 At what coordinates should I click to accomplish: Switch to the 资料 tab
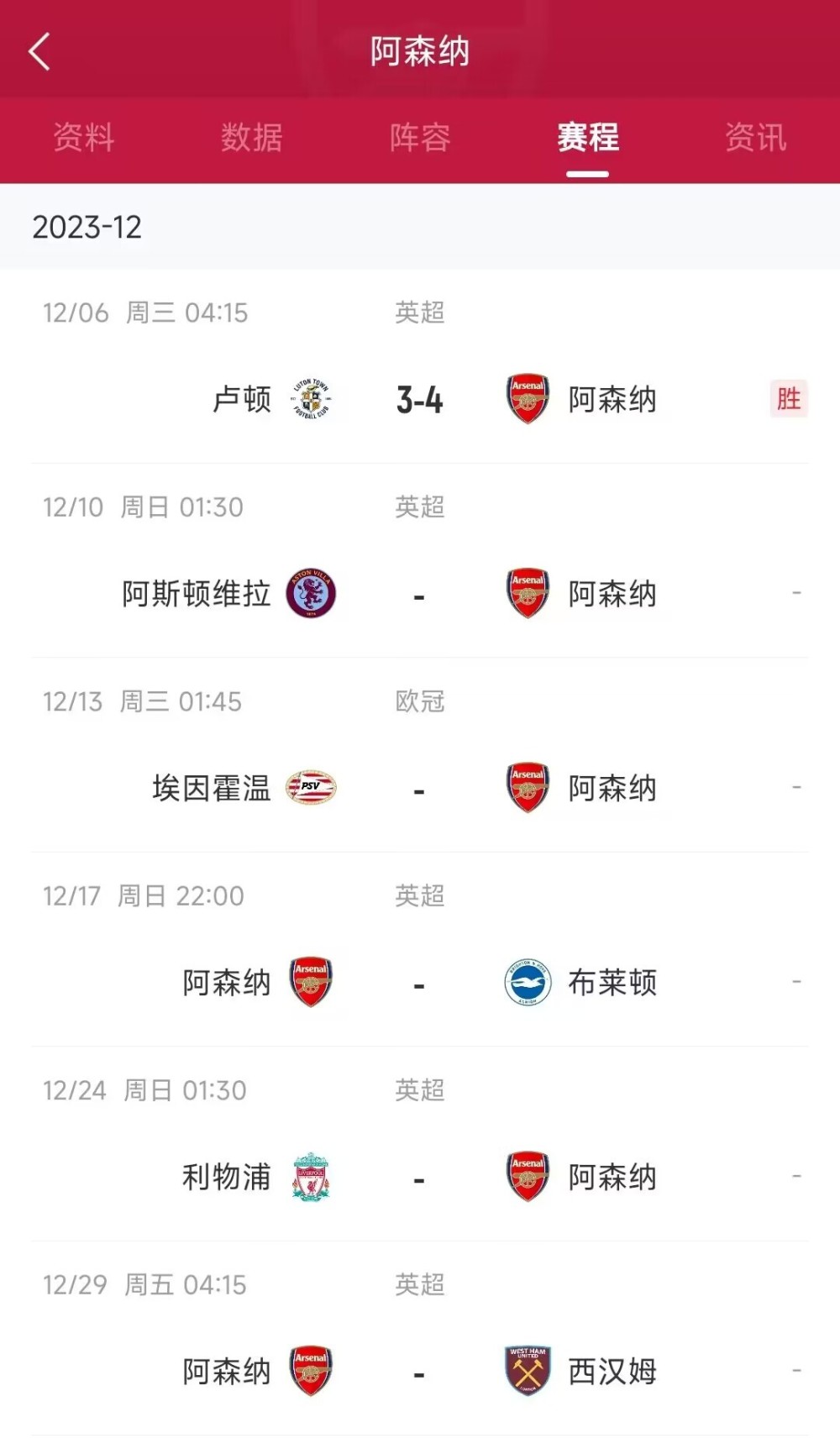(83, 138)
